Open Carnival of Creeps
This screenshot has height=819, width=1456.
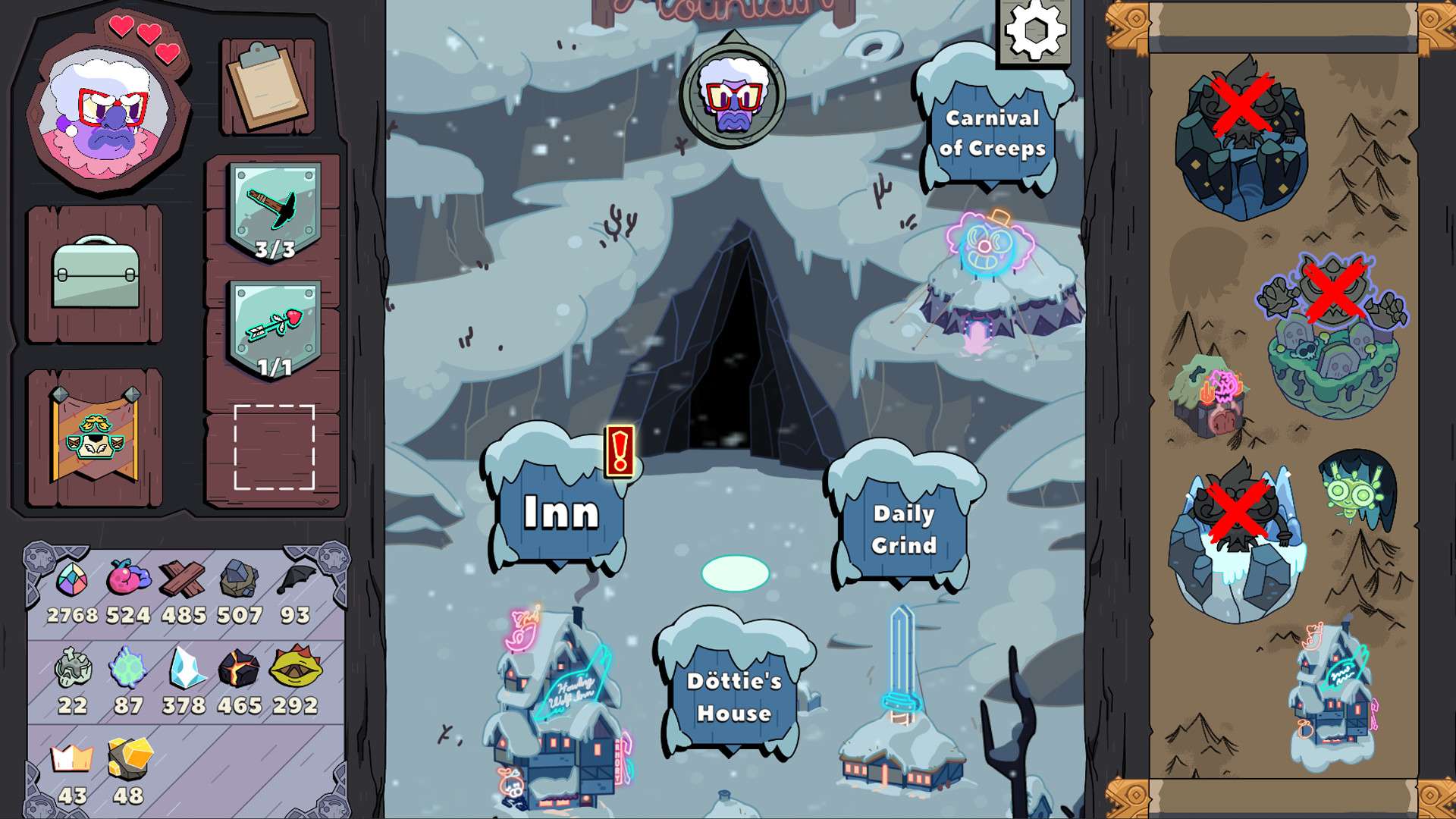(x=992, y=133)
